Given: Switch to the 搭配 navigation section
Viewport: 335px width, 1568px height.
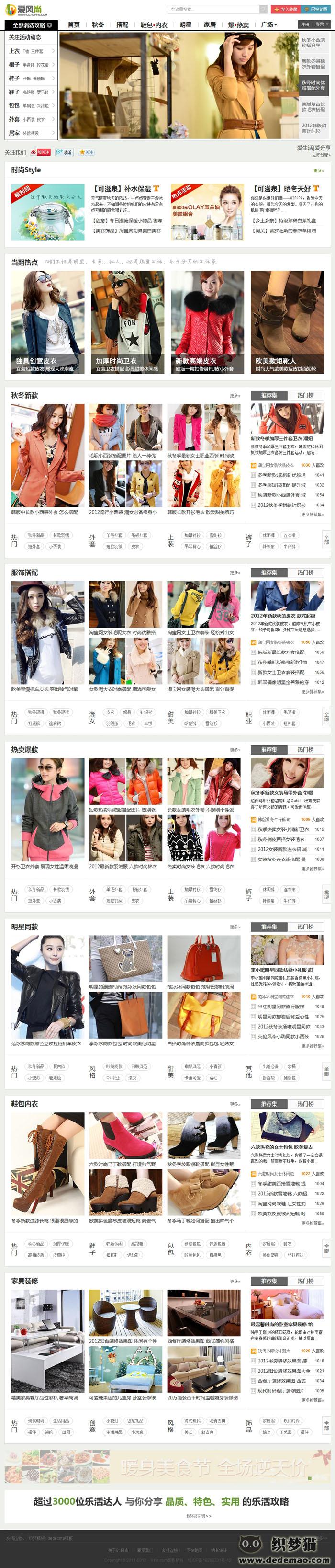Looking at the screenshot, I should (x=122, y=25).
